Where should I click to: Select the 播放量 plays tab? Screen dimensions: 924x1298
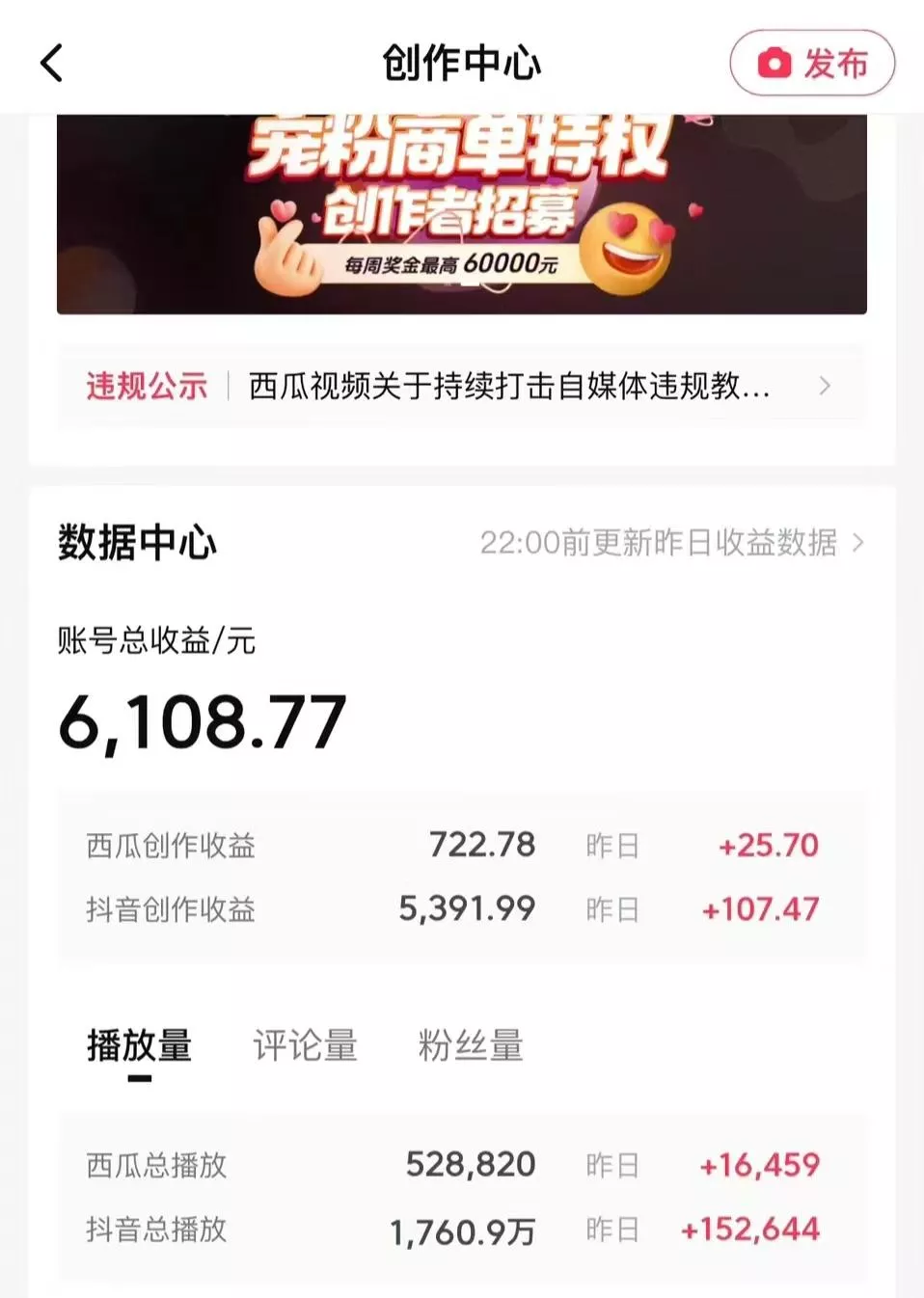click(x=140, y=1044)
